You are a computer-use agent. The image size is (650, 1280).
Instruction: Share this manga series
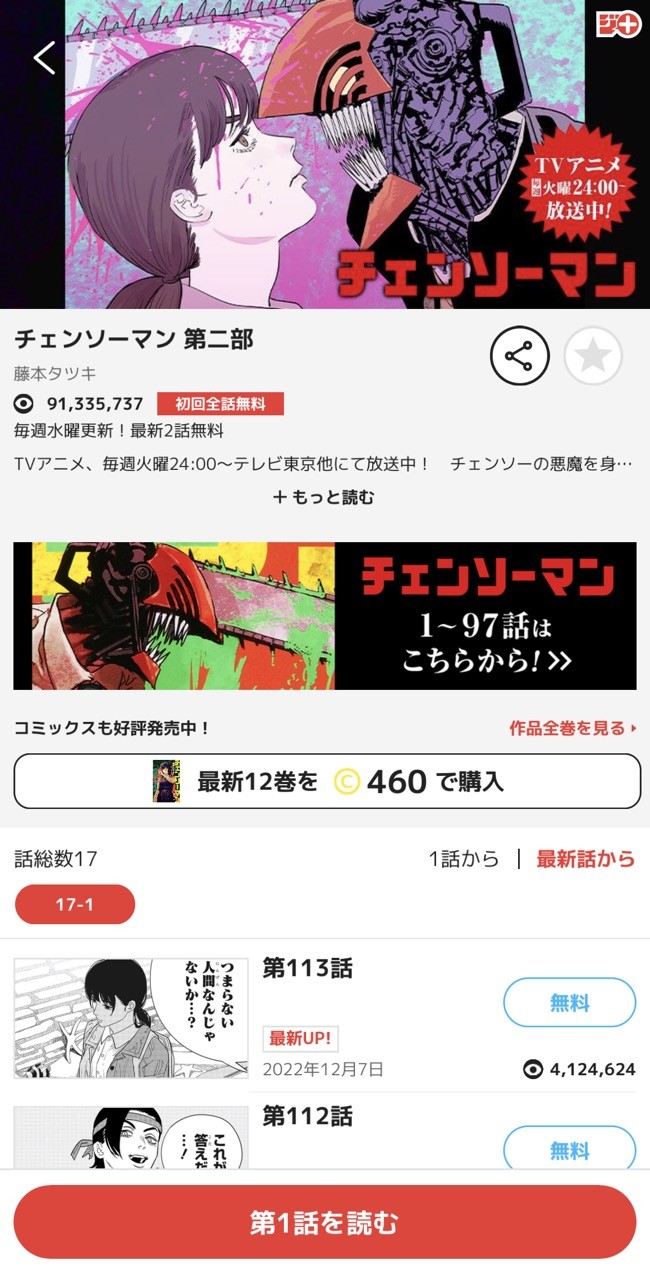tap(519, 355)
